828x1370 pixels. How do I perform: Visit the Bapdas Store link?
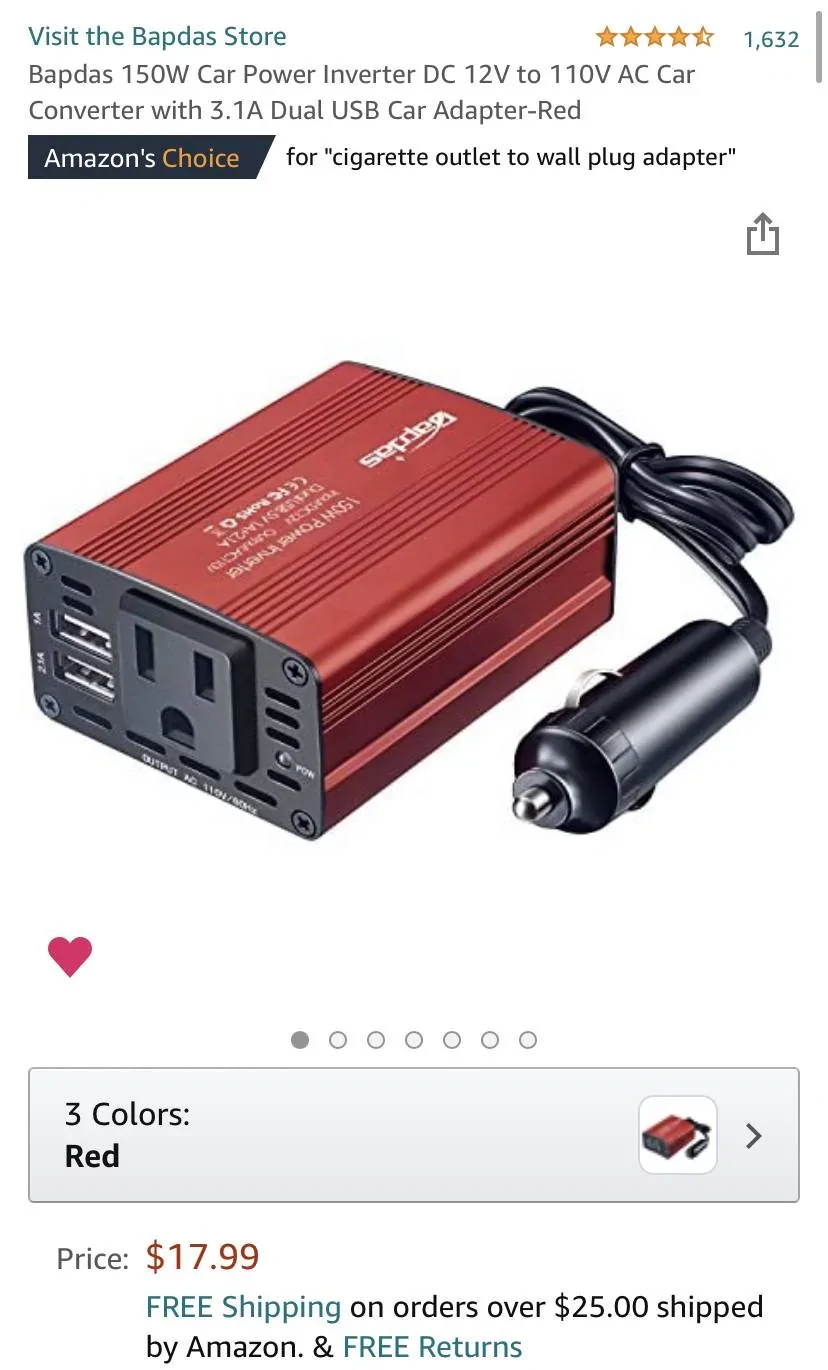click(157, 37)
